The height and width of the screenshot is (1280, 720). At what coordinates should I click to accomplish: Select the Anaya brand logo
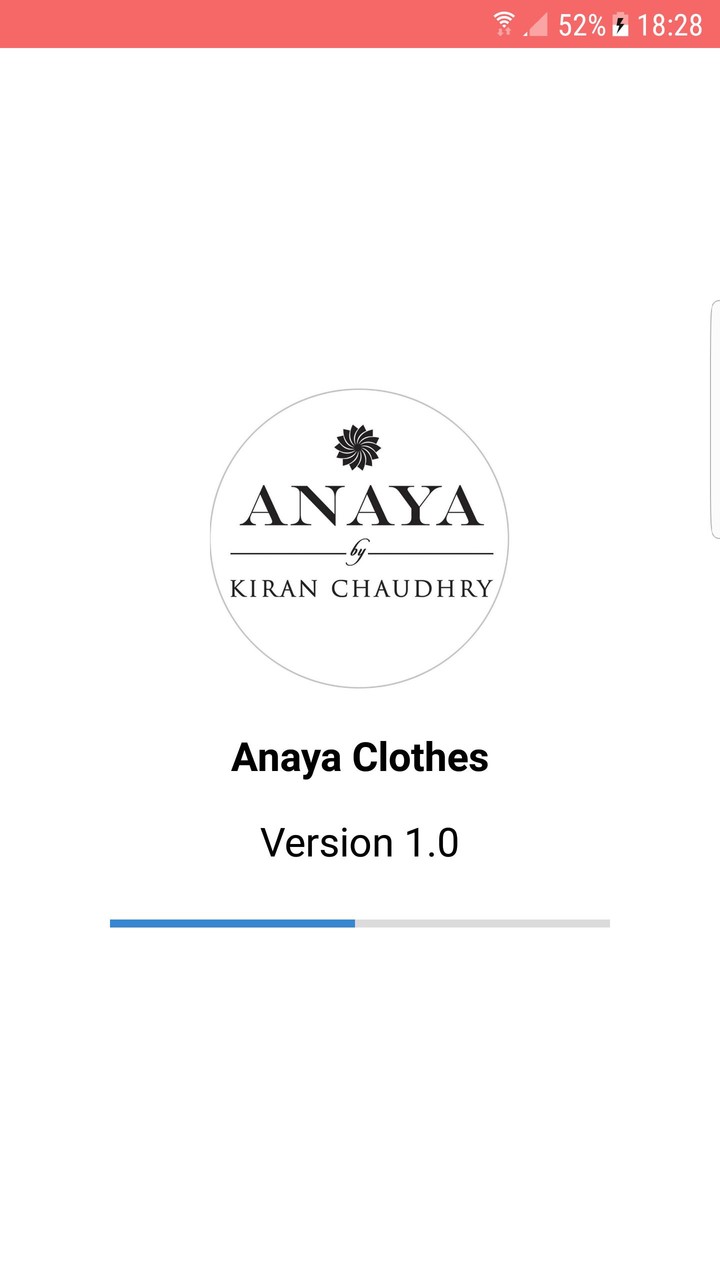pos(359,538)
